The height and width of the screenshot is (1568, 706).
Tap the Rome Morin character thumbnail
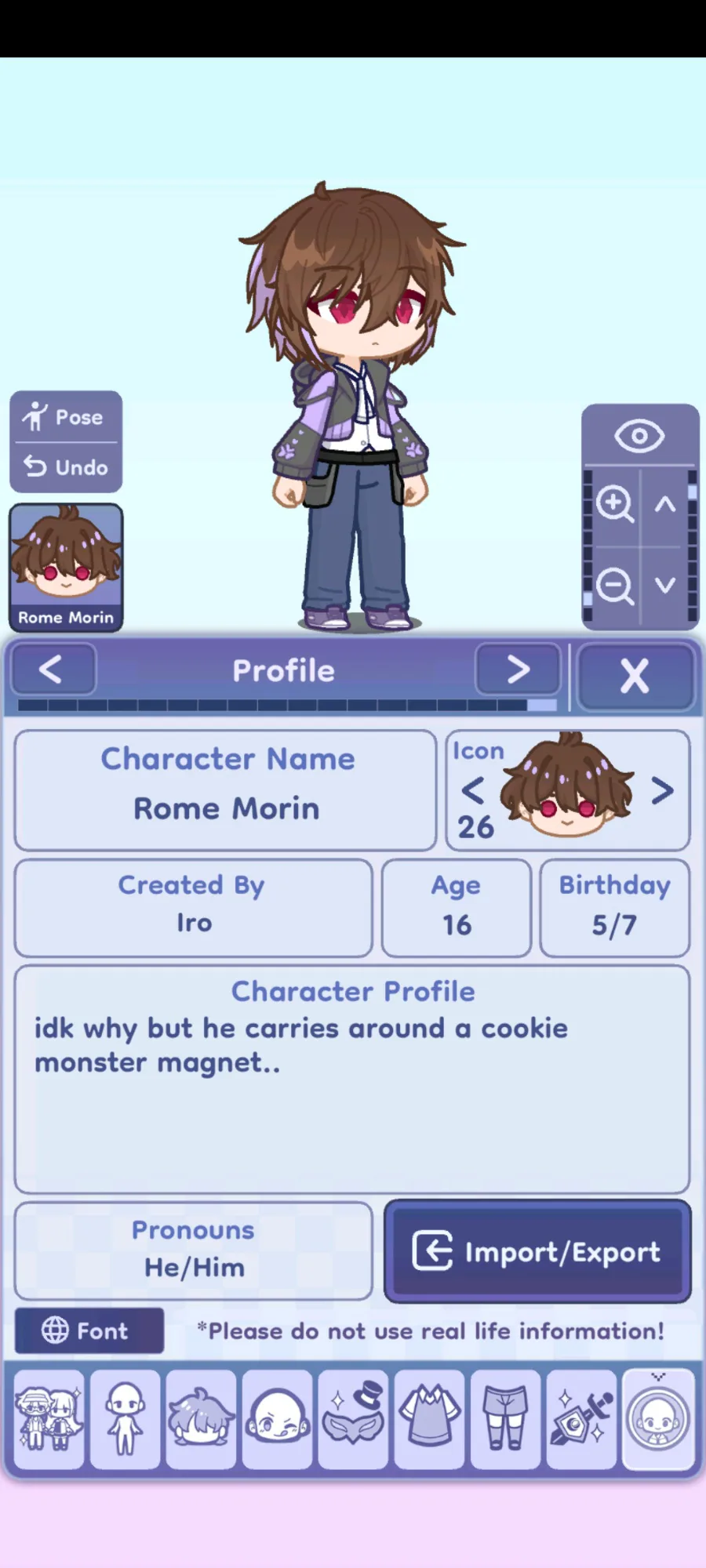66,568
